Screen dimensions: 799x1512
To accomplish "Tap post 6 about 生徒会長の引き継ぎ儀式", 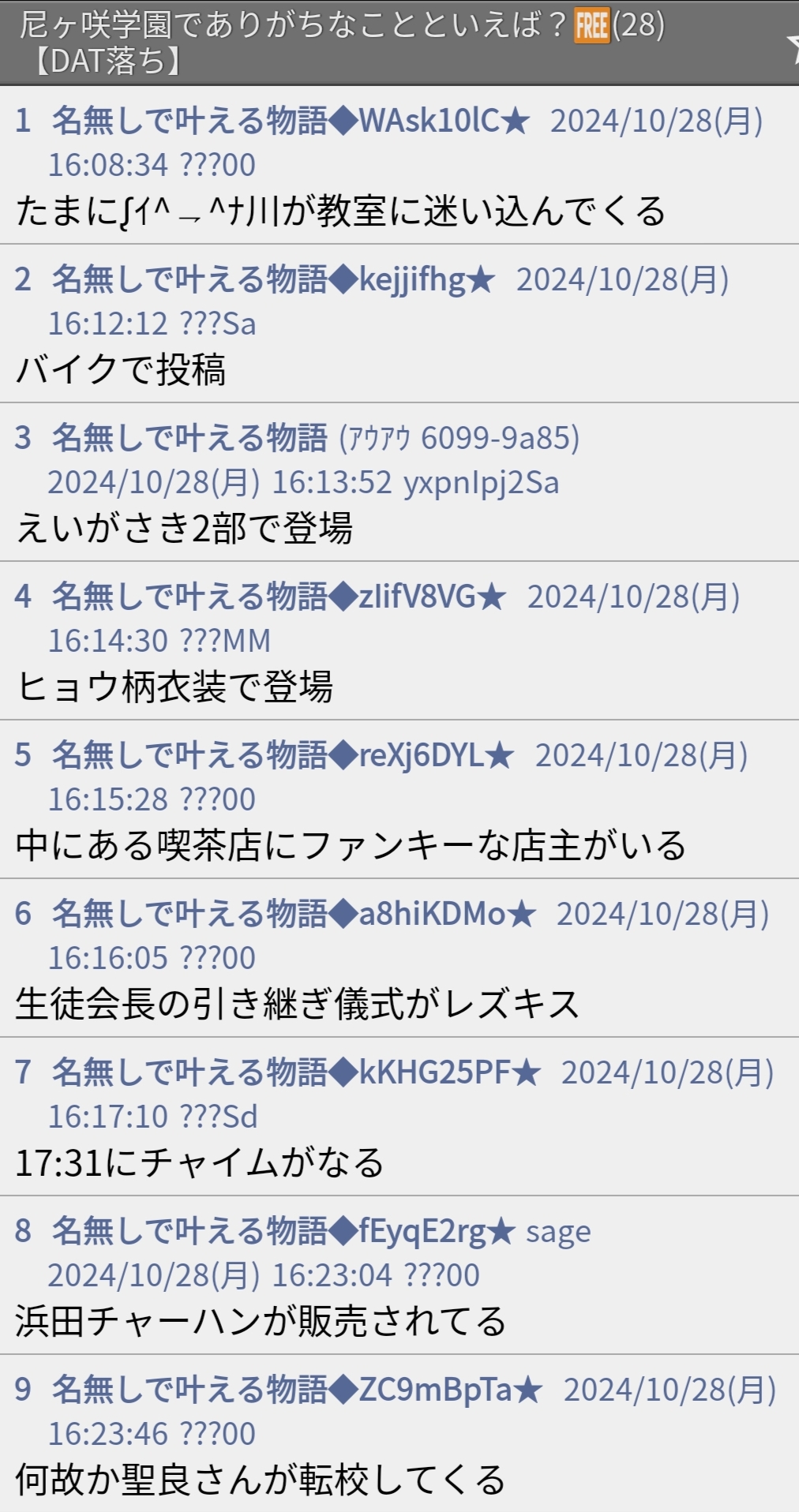I will (399, 958).
